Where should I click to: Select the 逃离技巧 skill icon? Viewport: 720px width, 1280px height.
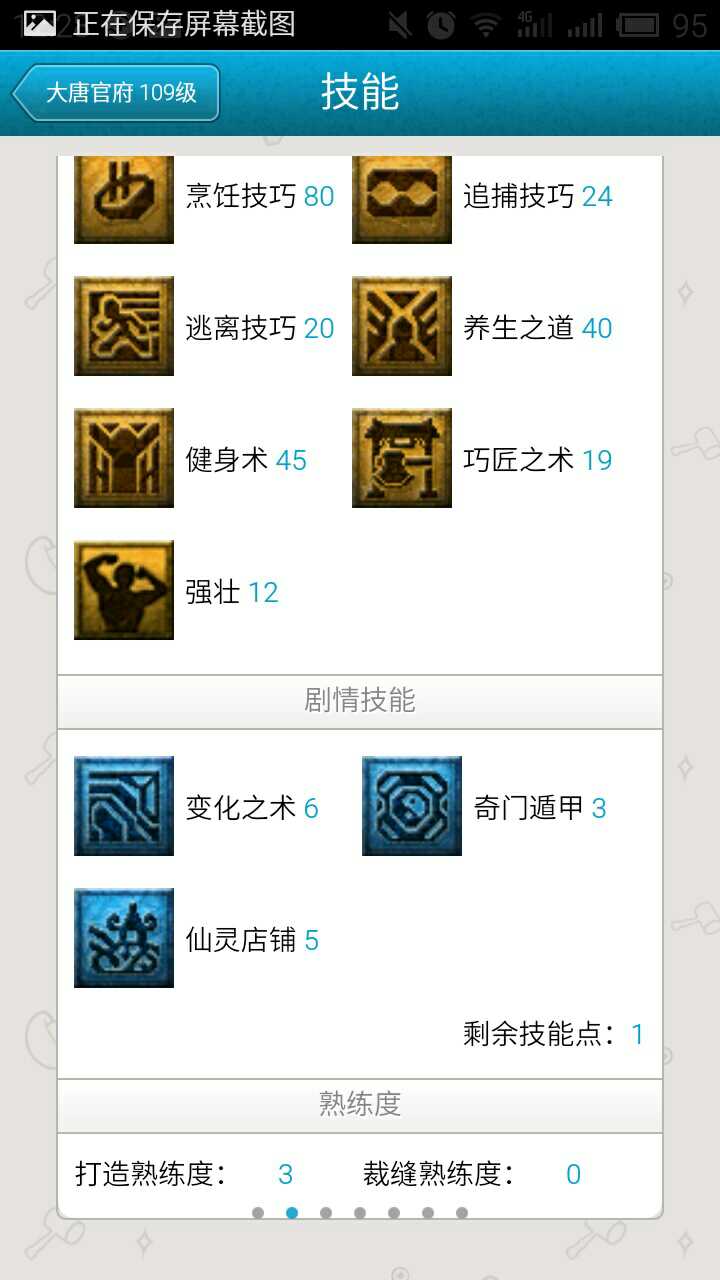(x=124, y=327)
